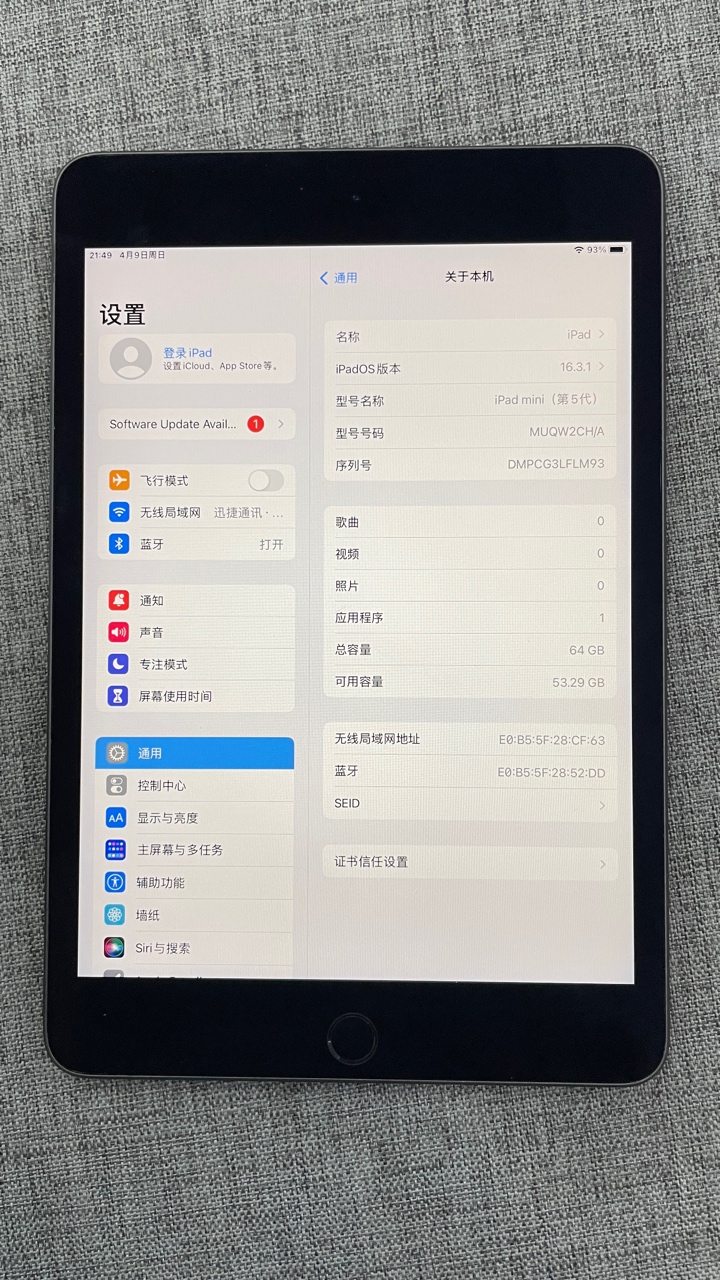This screenshot has height=1280, width=720.
Task: Go back to 通用 settings
Action: point(339,278)
